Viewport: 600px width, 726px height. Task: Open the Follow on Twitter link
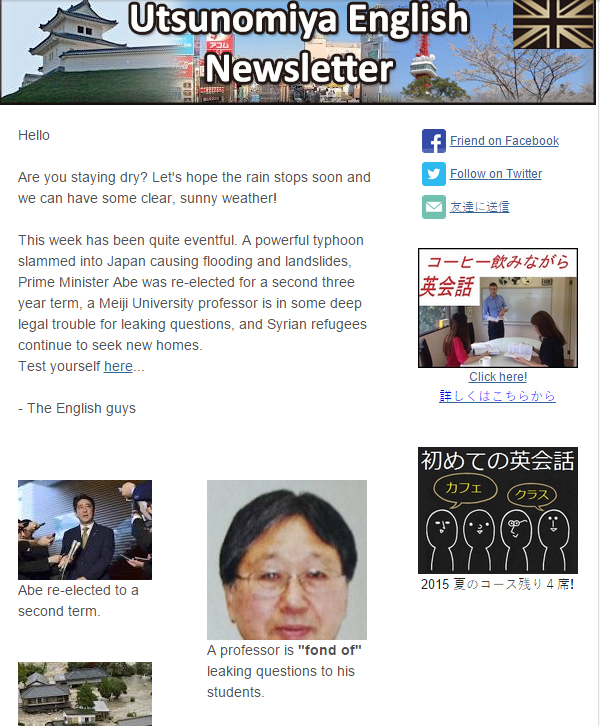[x=496, y=174]
